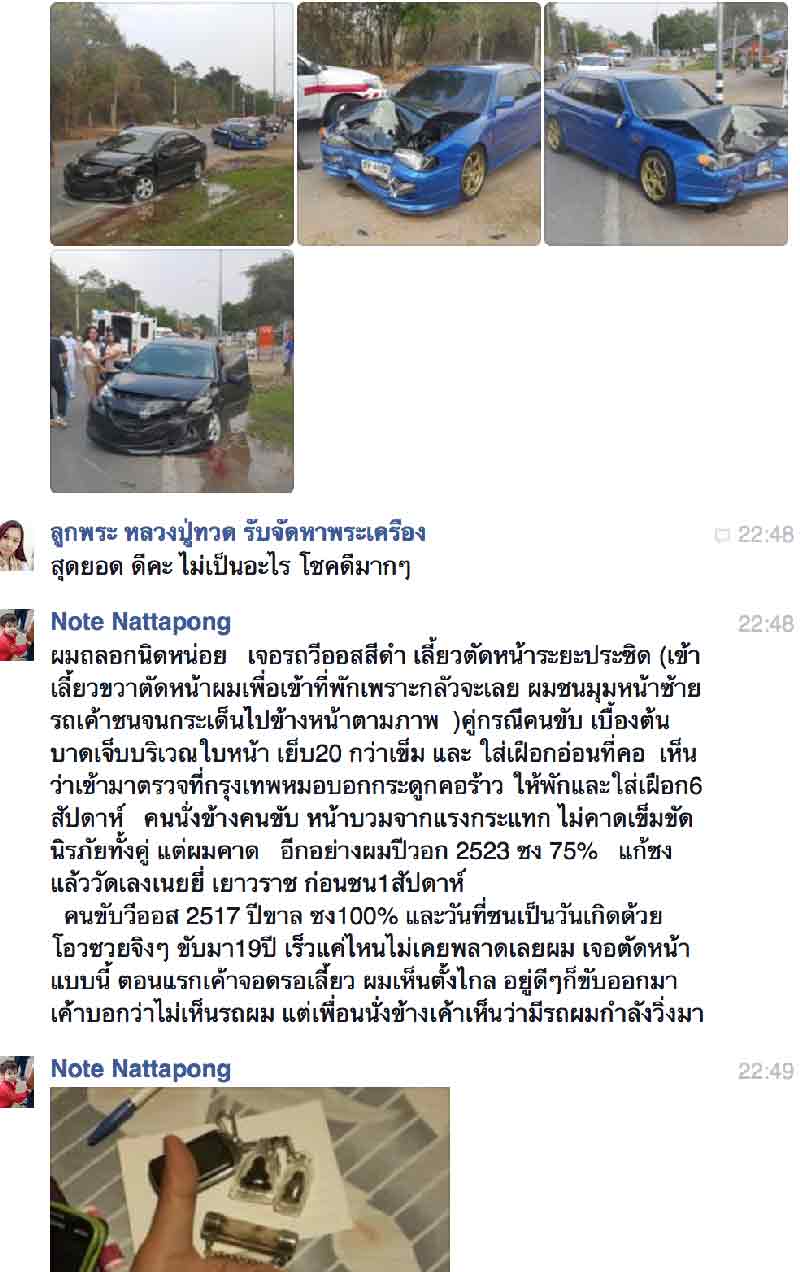Open photo of blue car beside ambulance

(418, 124)
